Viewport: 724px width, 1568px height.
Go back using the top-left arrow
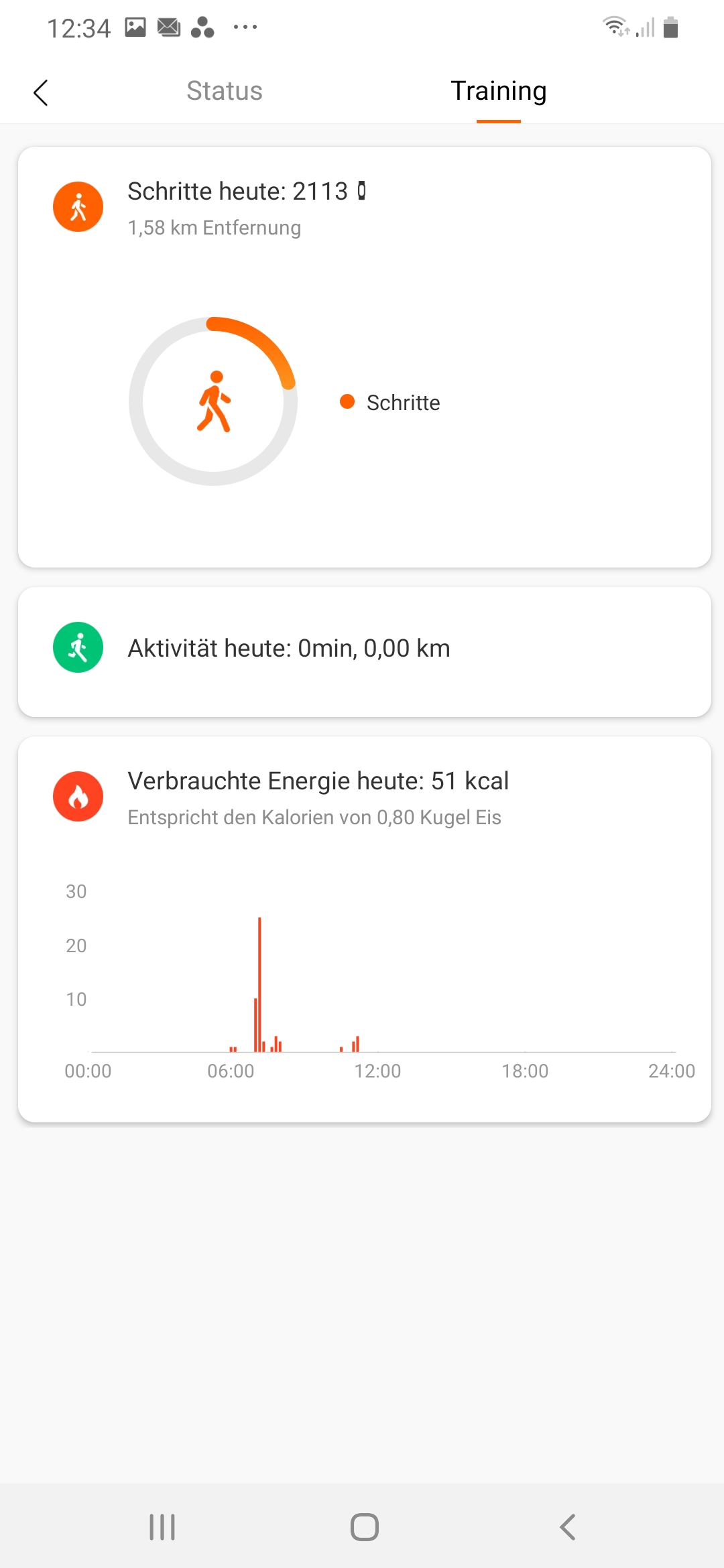pos(41,92)
